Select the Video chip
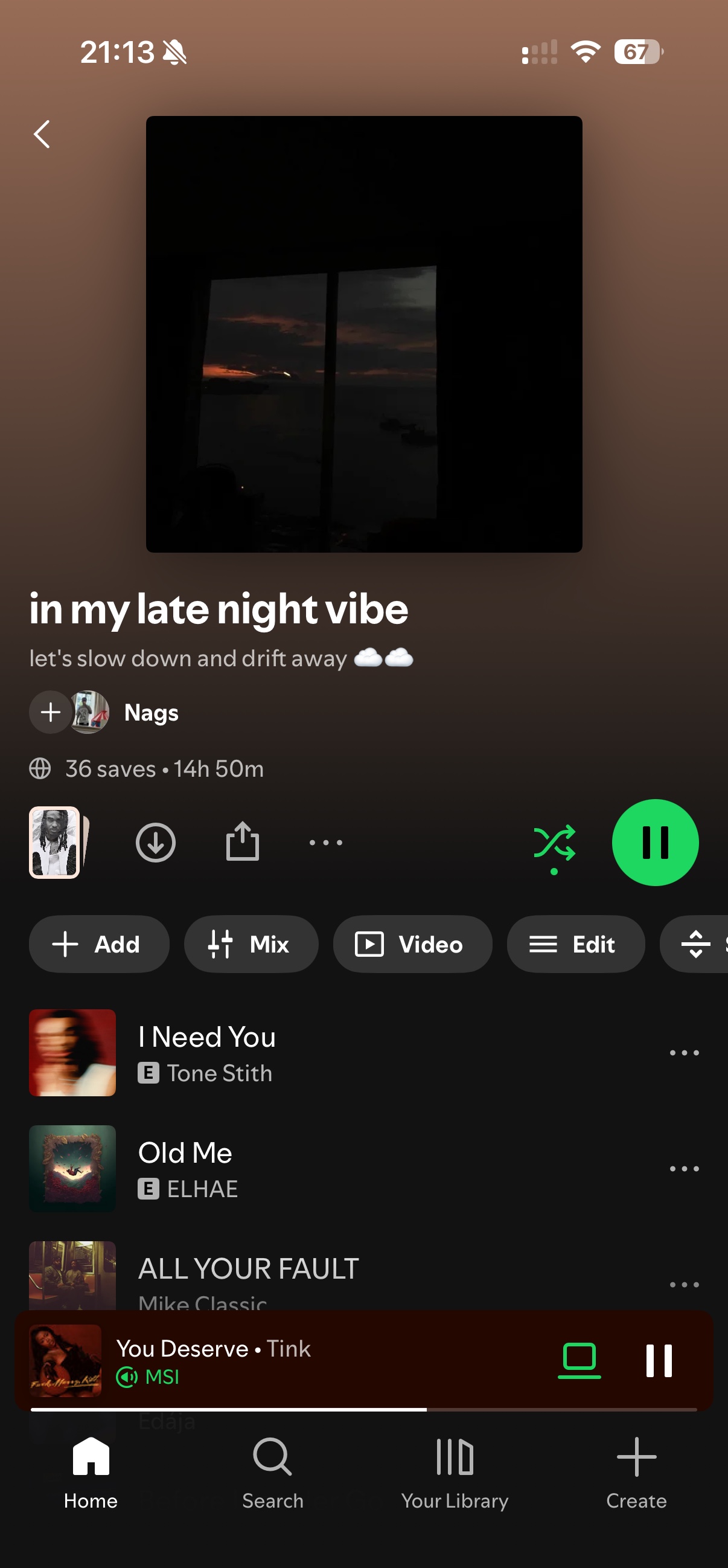Viewport: 728px width, 1568px height. (x=412, y=944)
